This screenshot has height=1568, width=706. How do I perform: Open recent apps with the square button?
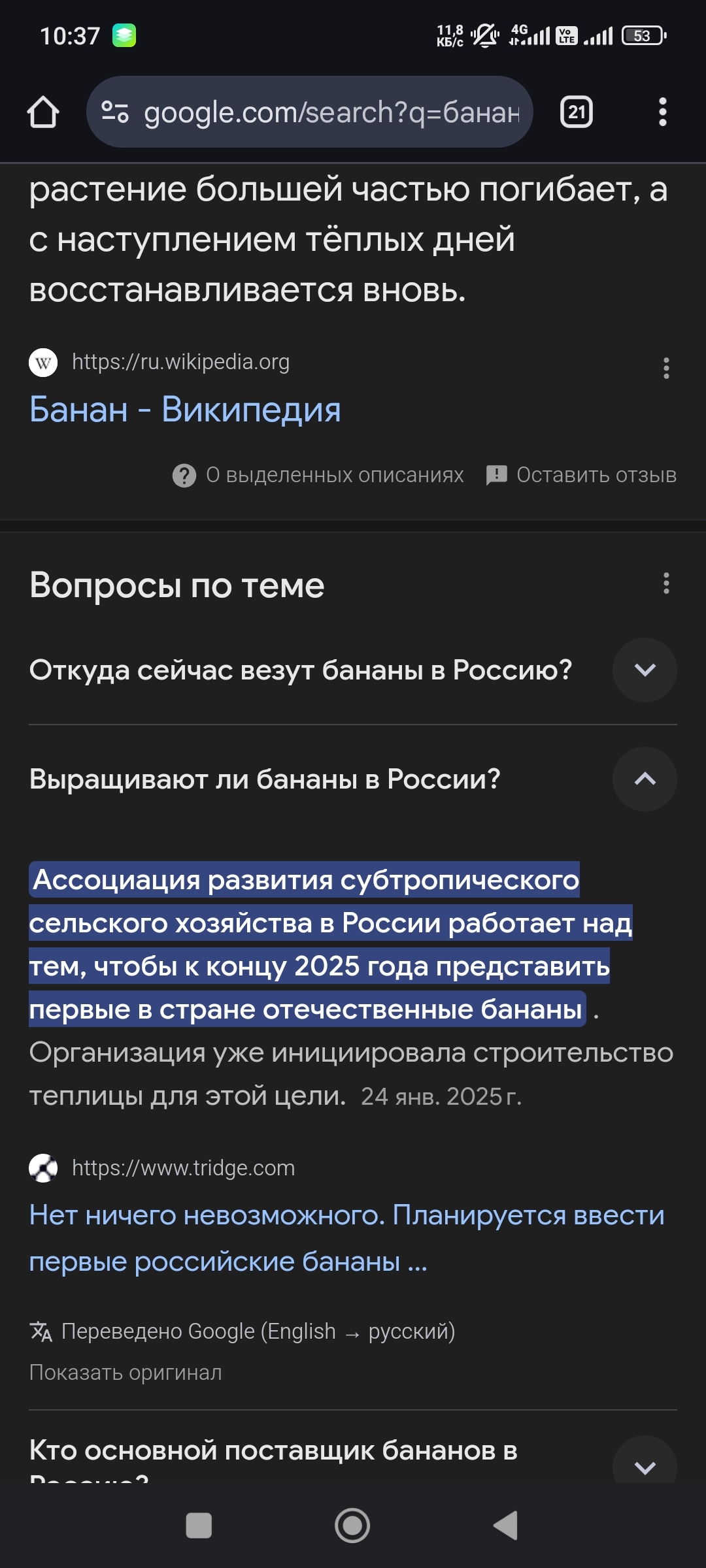click(199, 1526)
